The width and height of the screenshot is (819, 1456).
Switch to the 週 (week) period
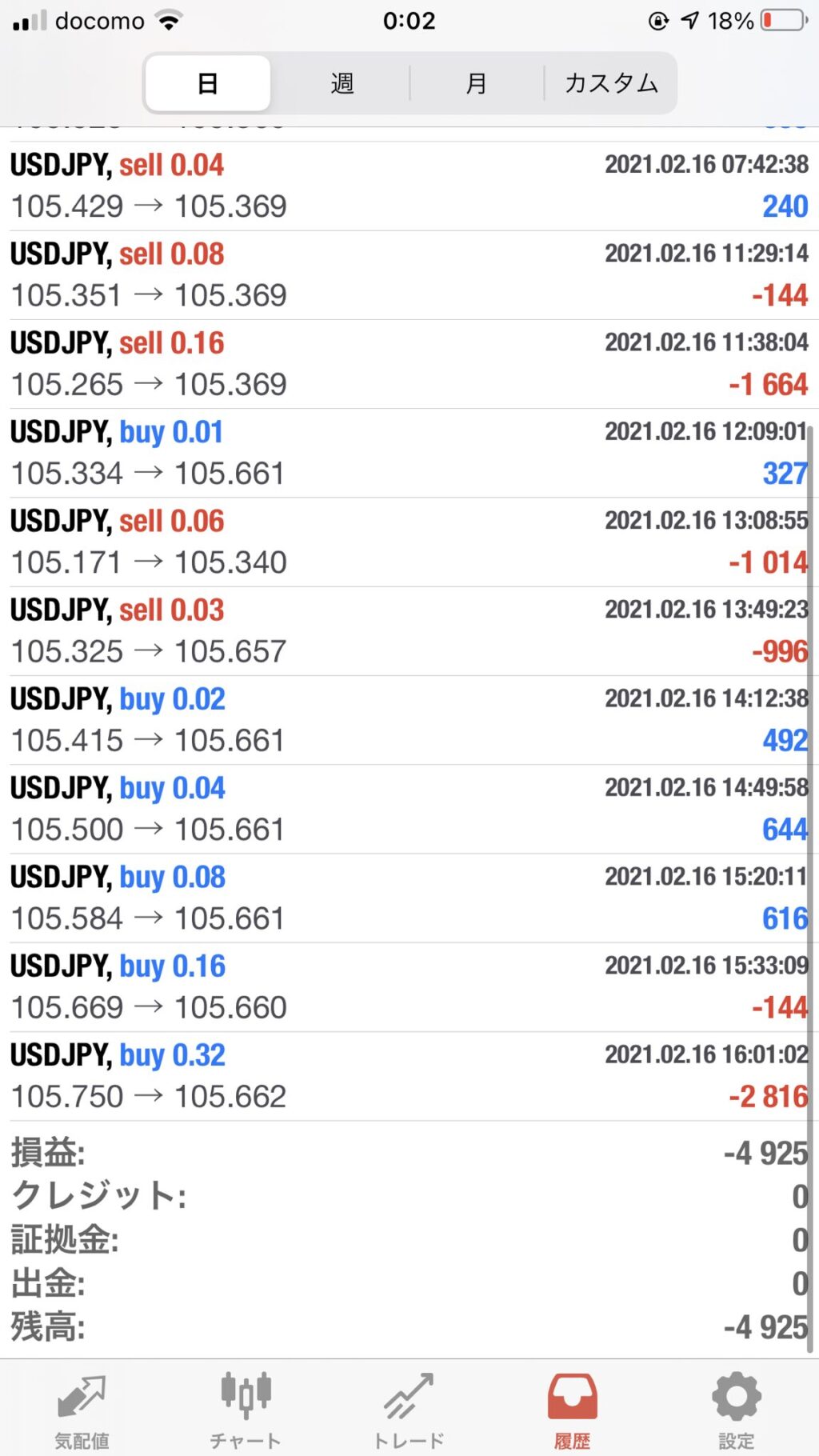(x=342, y=83)
